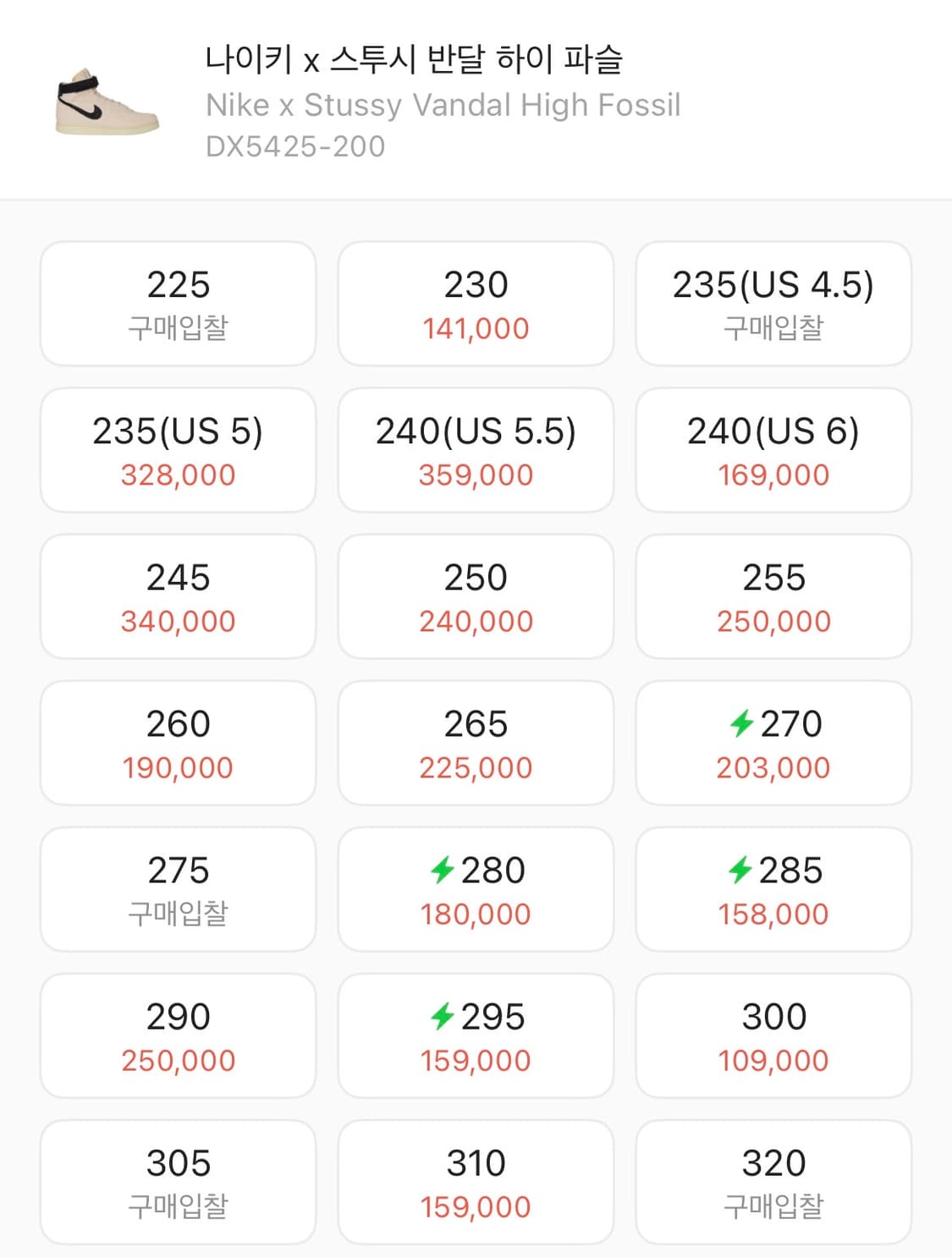Select size 300 priced 109,000
The height and width of the screenshot is (1258, 952).
(774, 1035)
